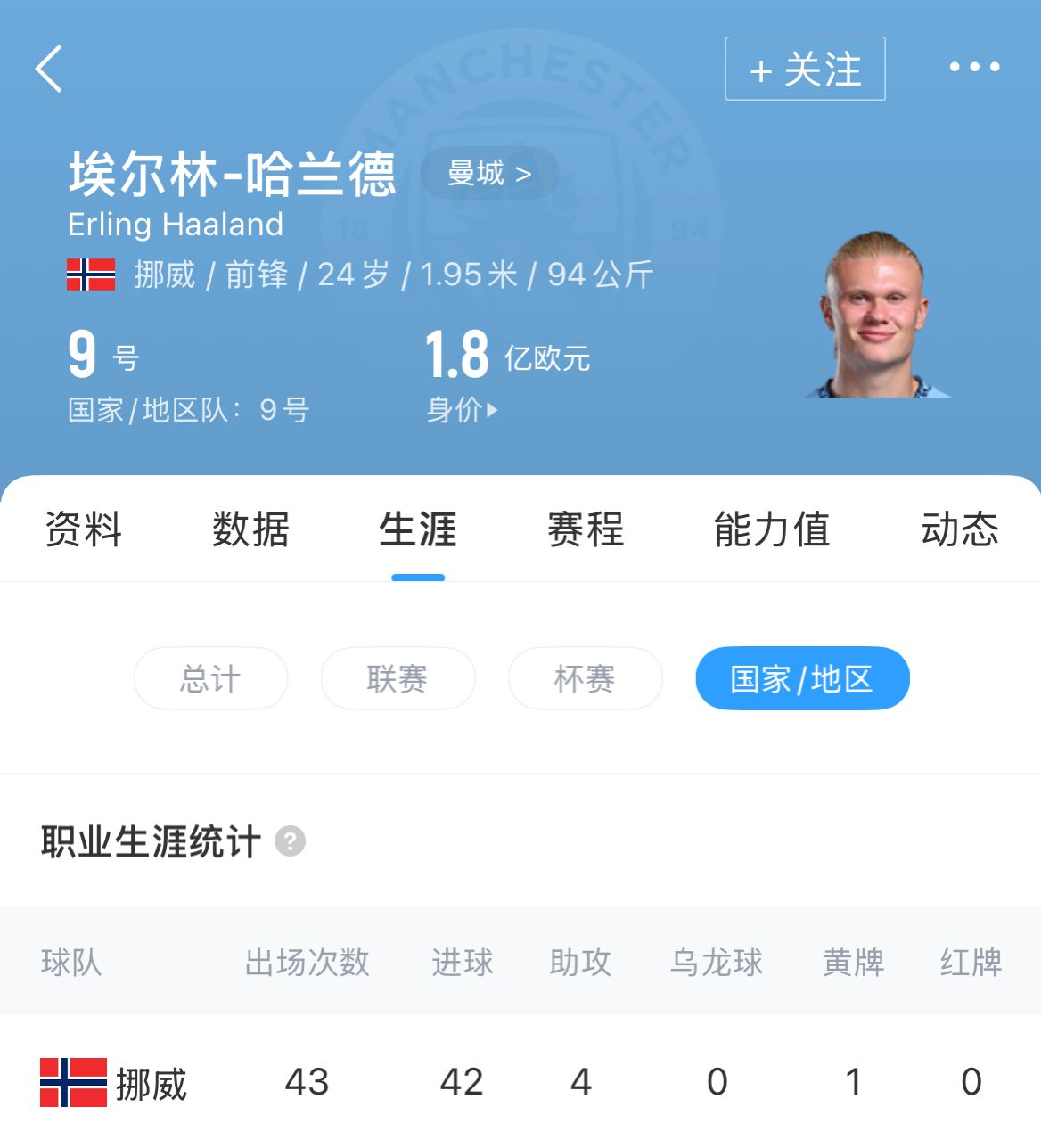Switch to the 资料 tab

(83, 529)
